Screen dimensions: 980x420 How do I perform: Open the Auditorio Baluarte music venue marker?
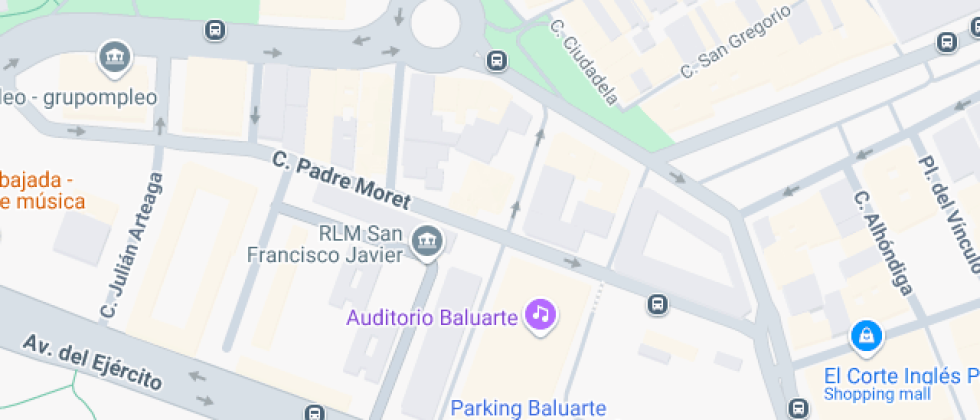[x=541, y=315]
